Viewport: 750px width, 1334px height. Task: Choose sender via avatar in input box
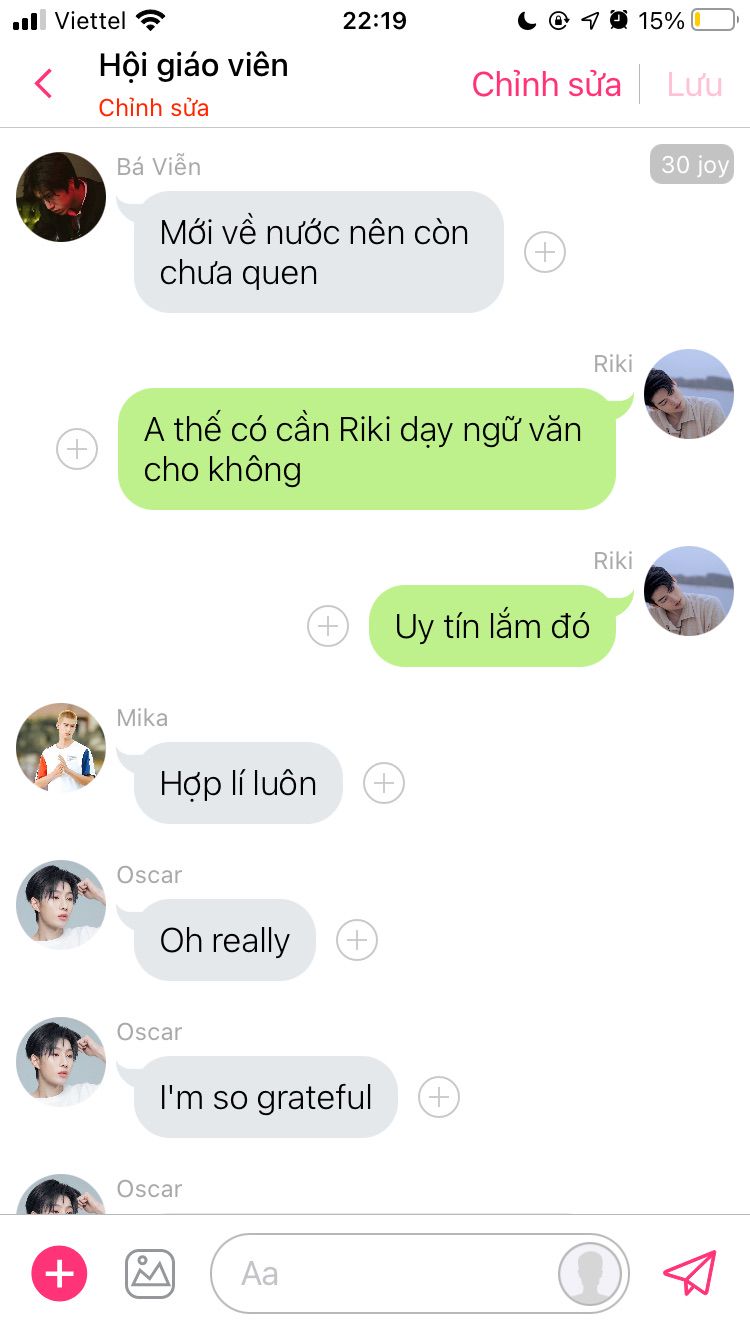tap(590, 1274)
